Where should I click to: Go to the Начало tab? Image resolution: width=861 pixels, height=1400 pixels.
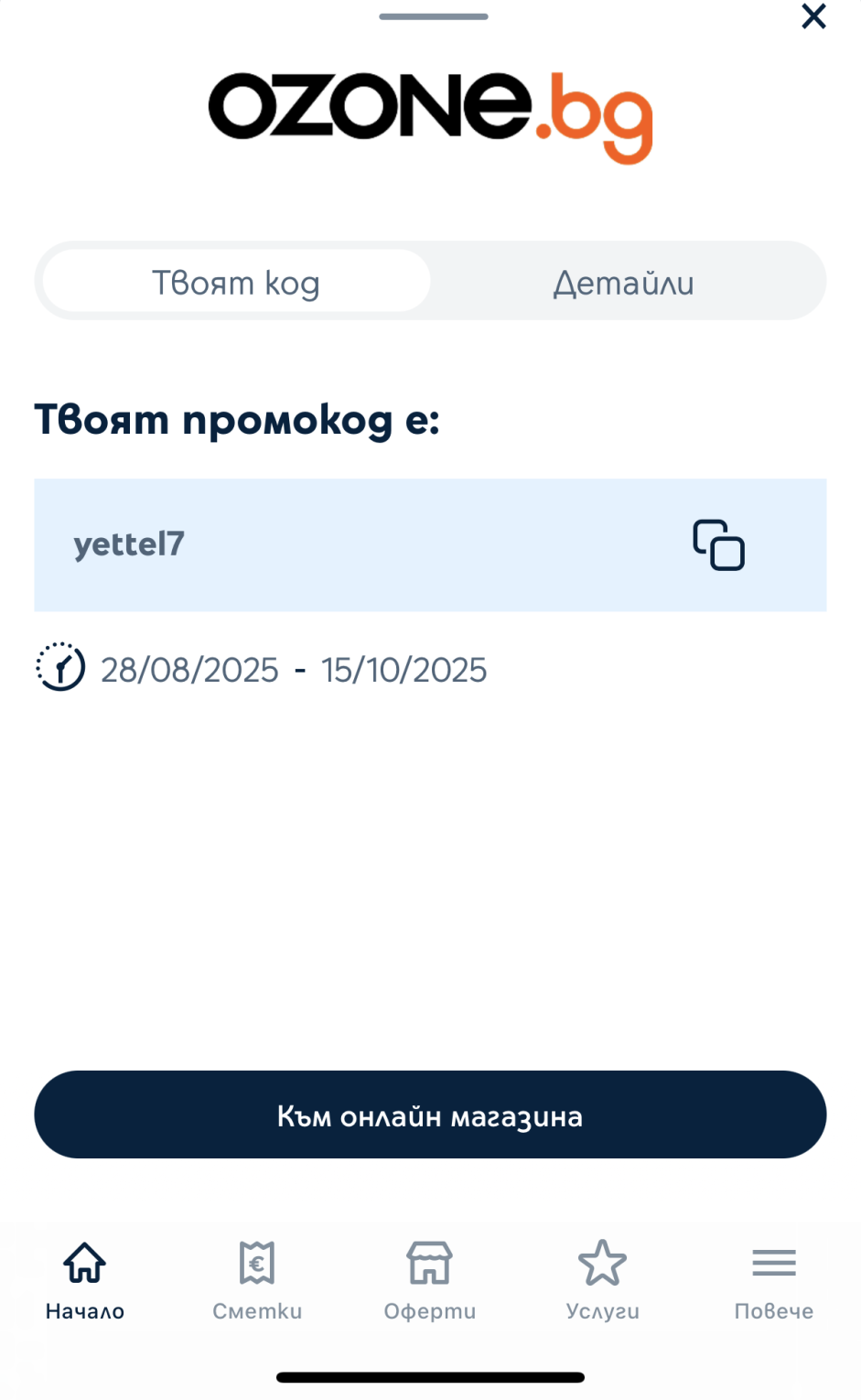[85, 1279]
